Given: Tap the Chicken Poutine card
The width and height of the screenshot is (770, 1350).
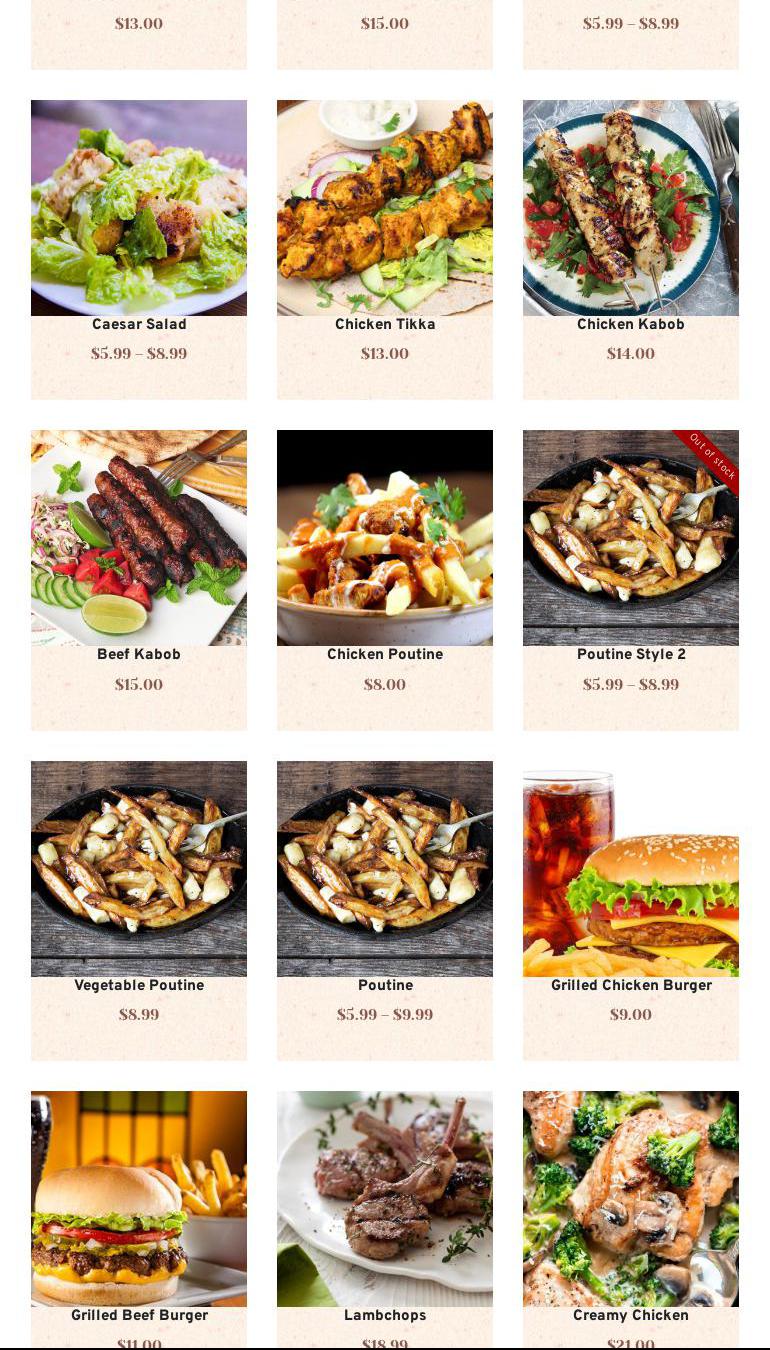Looking at the screenshot, I should coord(385,538).
